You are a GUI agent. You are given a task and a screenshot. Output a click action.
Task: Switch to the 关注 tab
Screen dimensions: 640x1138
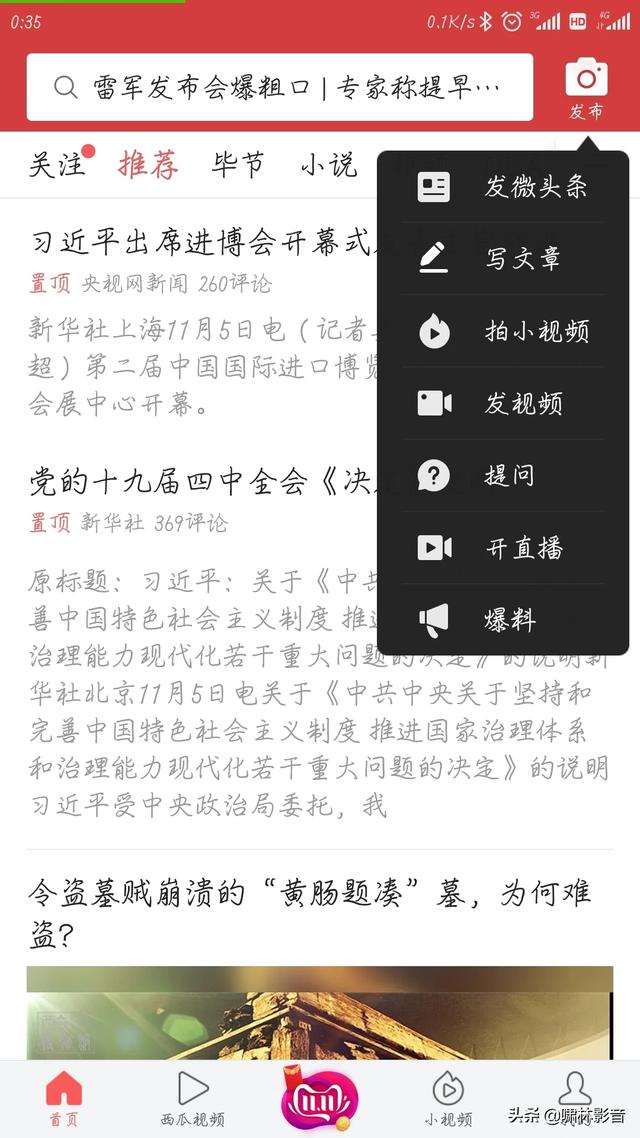coord(57,164)
